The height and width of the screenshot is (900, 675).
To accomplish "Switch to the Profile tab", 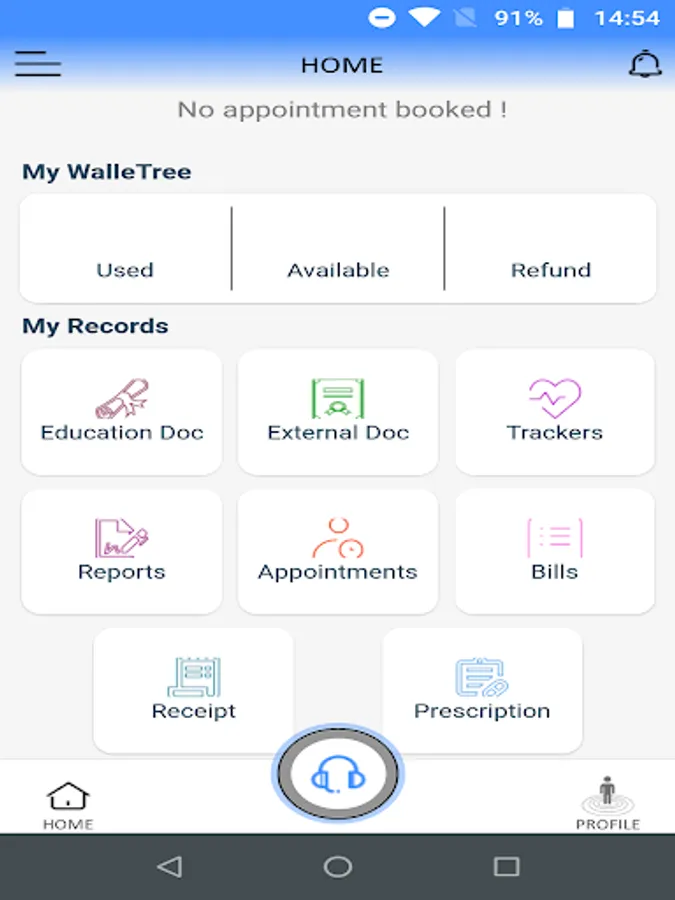I will [608, 803].
